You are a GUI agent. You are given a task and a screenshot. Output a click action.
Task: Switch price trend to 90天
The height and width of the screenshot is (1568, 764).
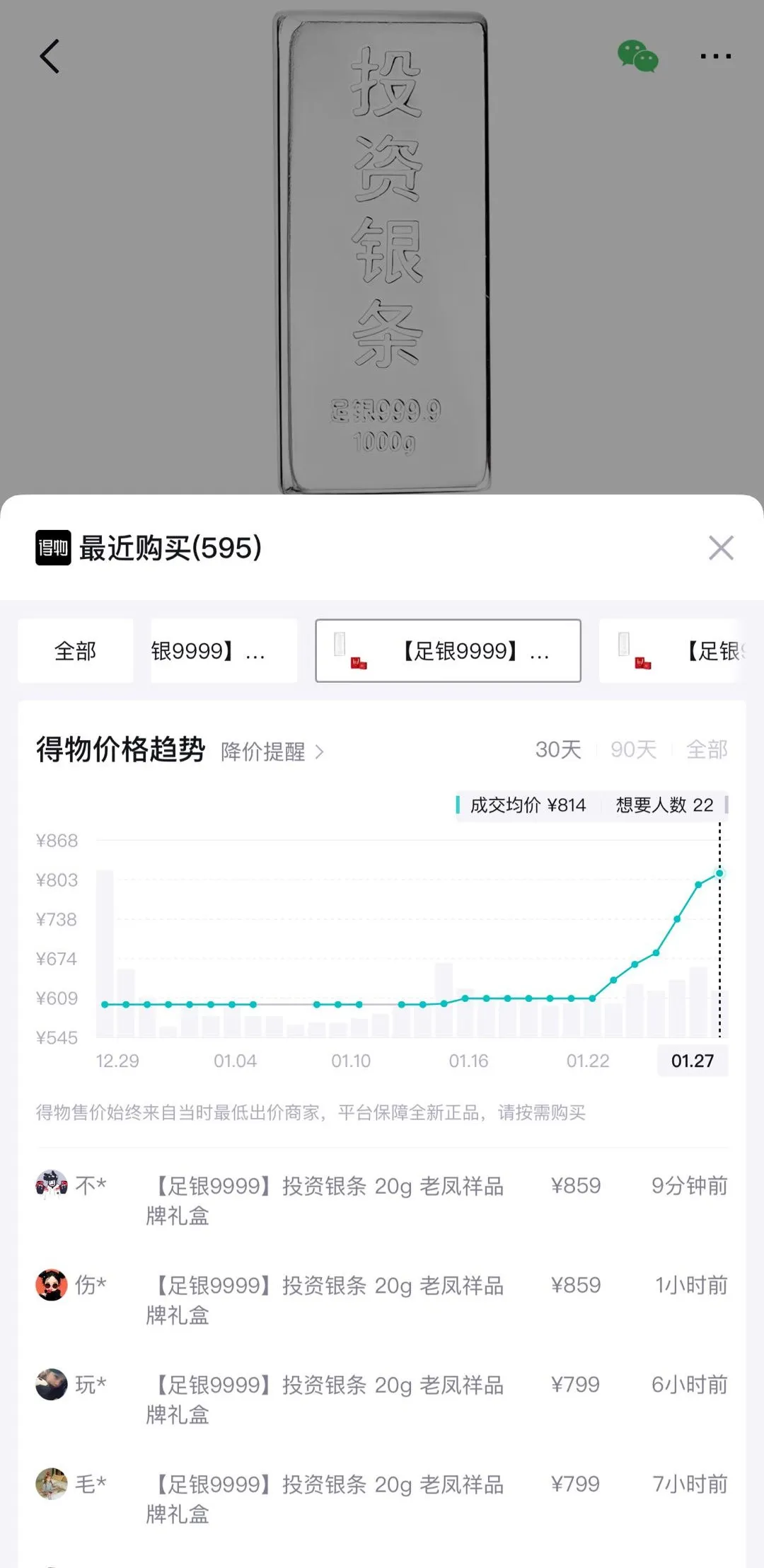[x=633, y=749]
